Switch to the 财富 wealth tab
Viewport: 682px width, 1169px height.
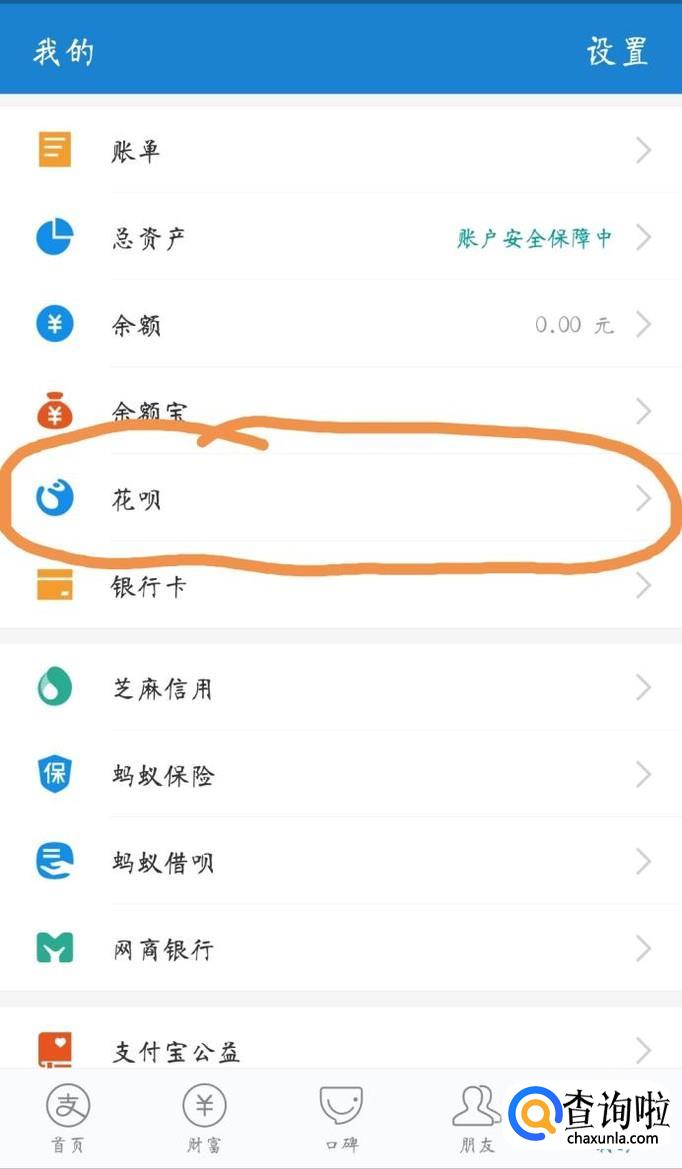click(204, 1118)
